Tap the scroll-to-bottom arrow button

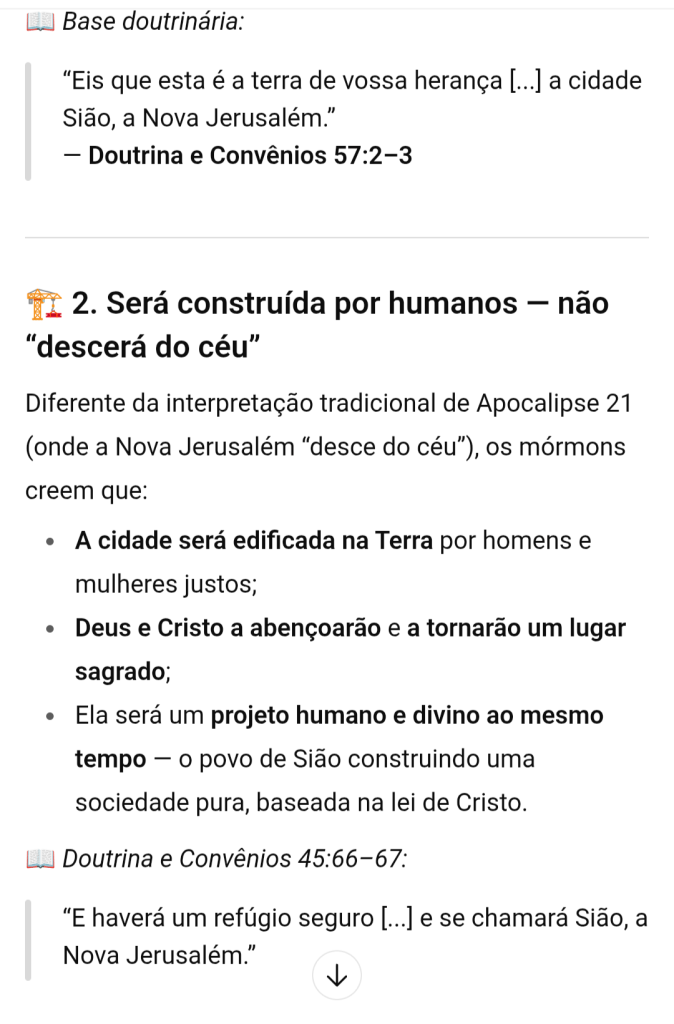coord(337,974)
